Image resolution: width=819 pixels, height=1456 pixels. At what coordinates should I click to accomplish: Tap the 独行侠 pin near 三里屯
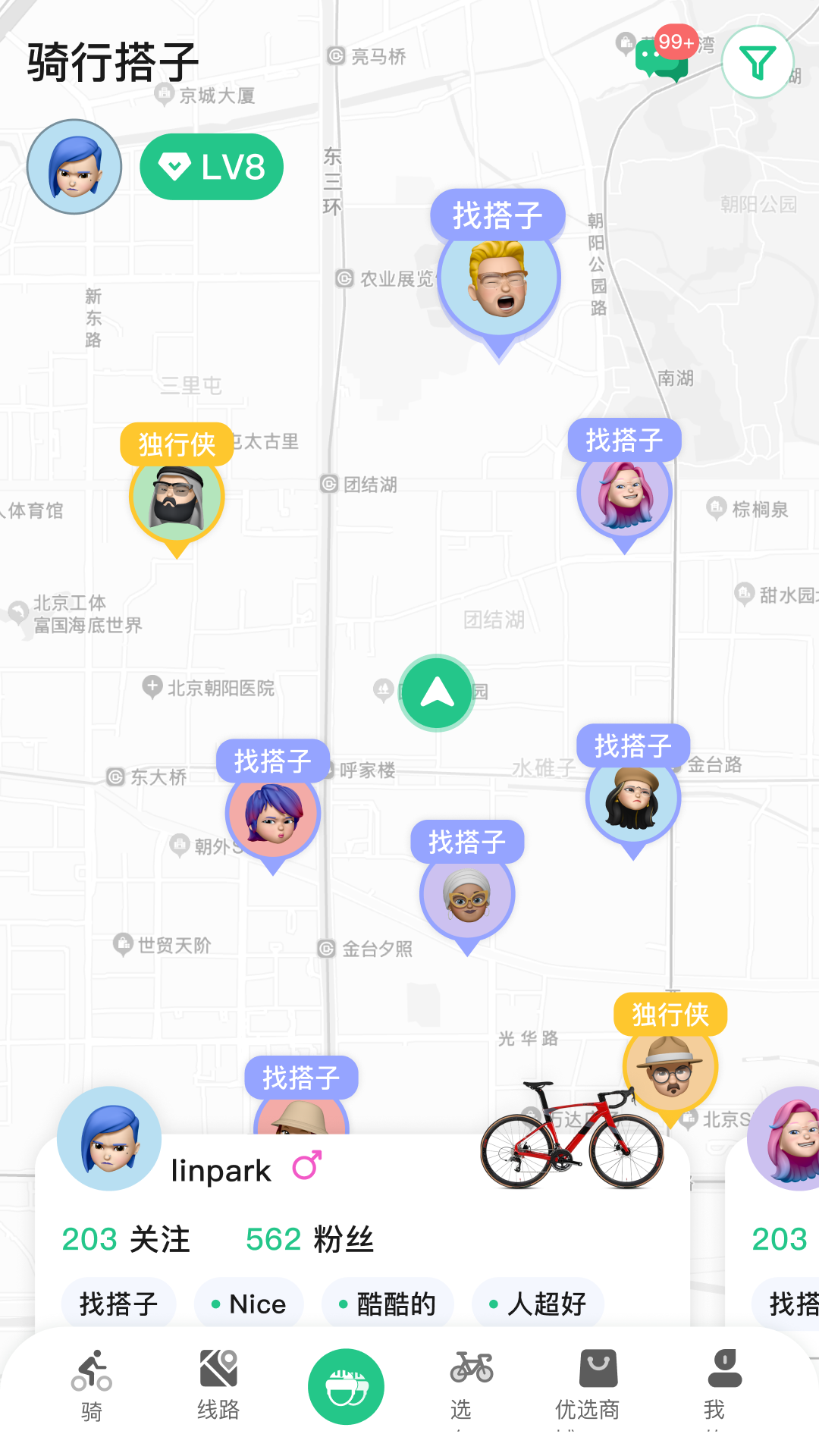click(176, 497)
